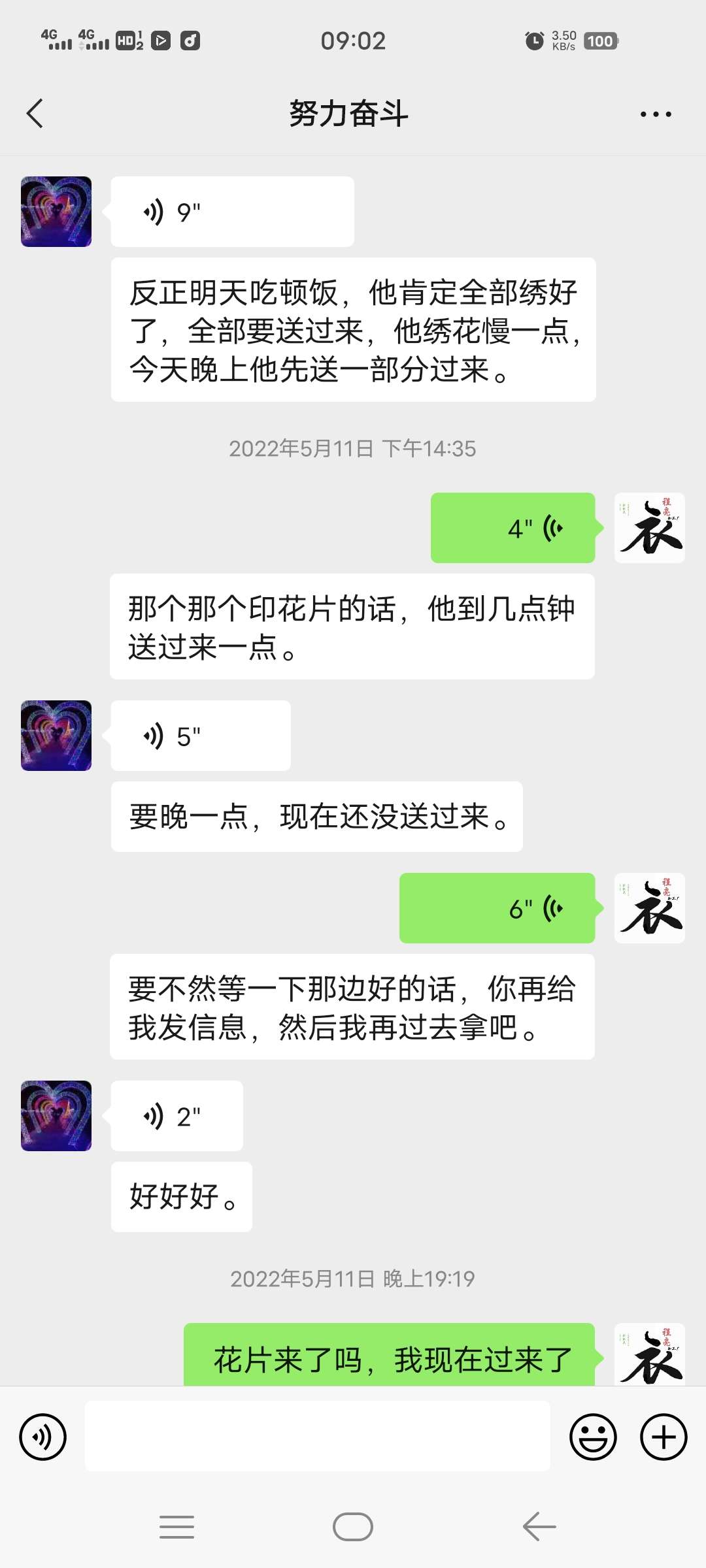Play the sent 4-second voice message
Screen dimensions: 706x1568
[x=513, y=528]
